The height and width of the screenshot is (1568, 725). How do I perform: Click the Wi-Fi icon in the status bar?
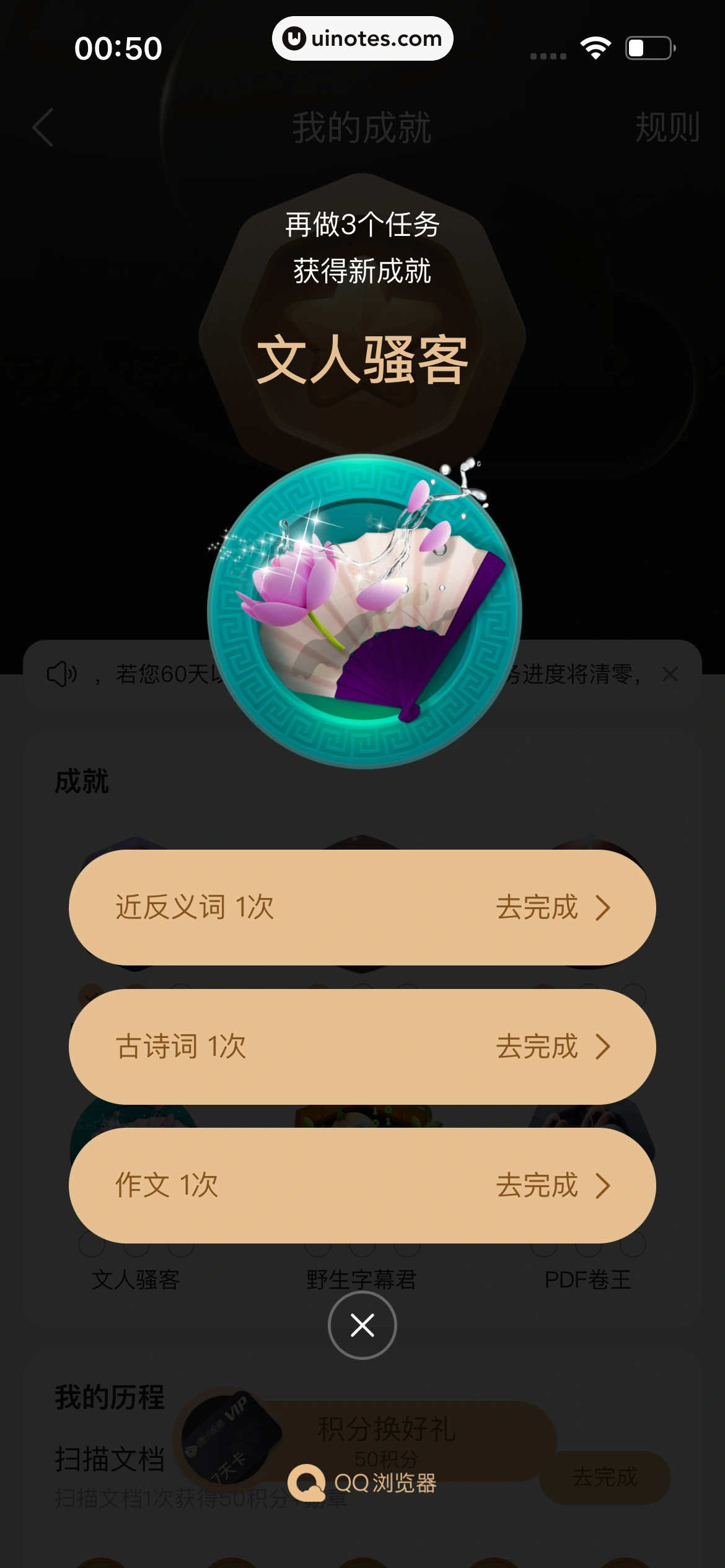coord(595,46)
